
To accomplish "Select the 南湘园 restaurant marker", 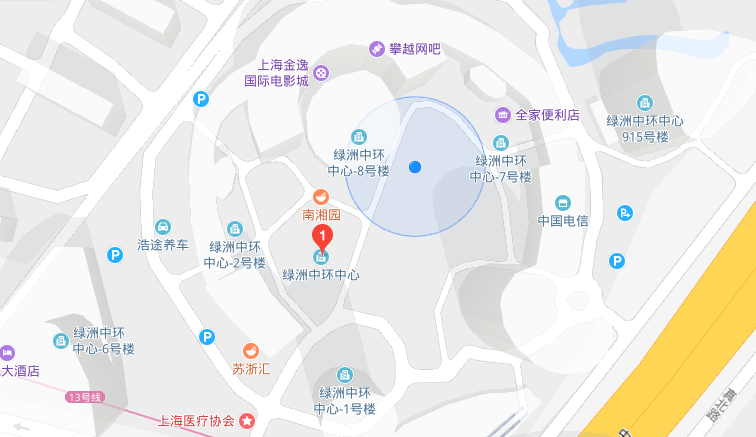I will tap(321, 197).
